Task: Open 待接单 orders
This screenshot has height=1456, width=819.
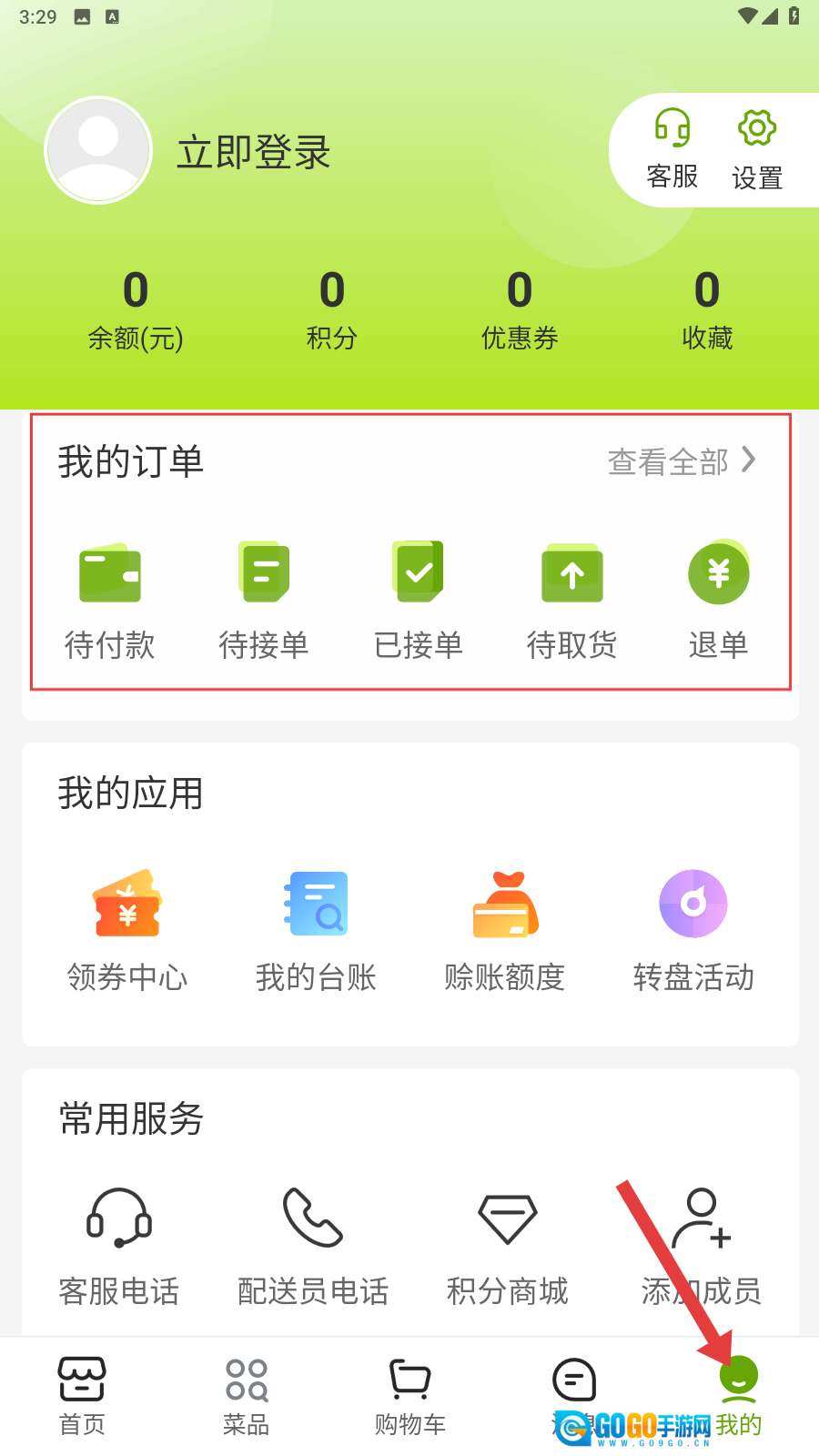Action: (264, 598)
